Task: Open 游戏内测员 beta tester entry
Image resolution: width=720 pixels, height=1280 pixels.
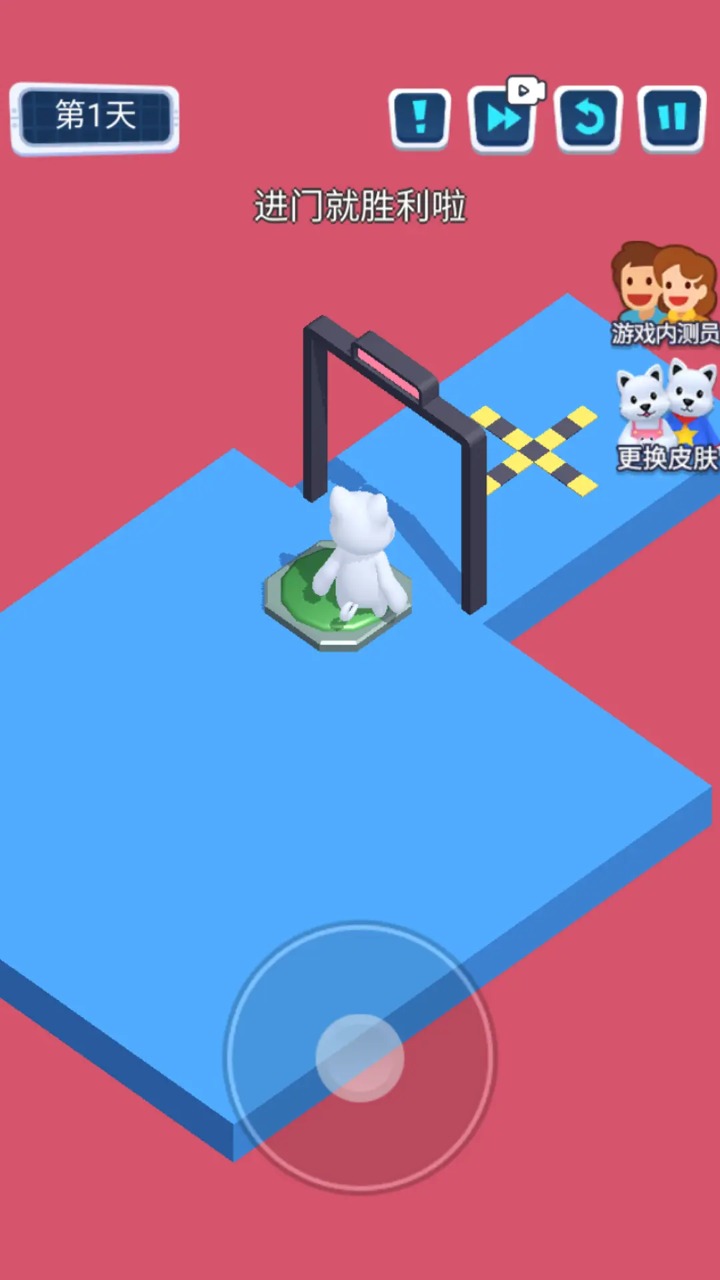Action: coord(665,295)
